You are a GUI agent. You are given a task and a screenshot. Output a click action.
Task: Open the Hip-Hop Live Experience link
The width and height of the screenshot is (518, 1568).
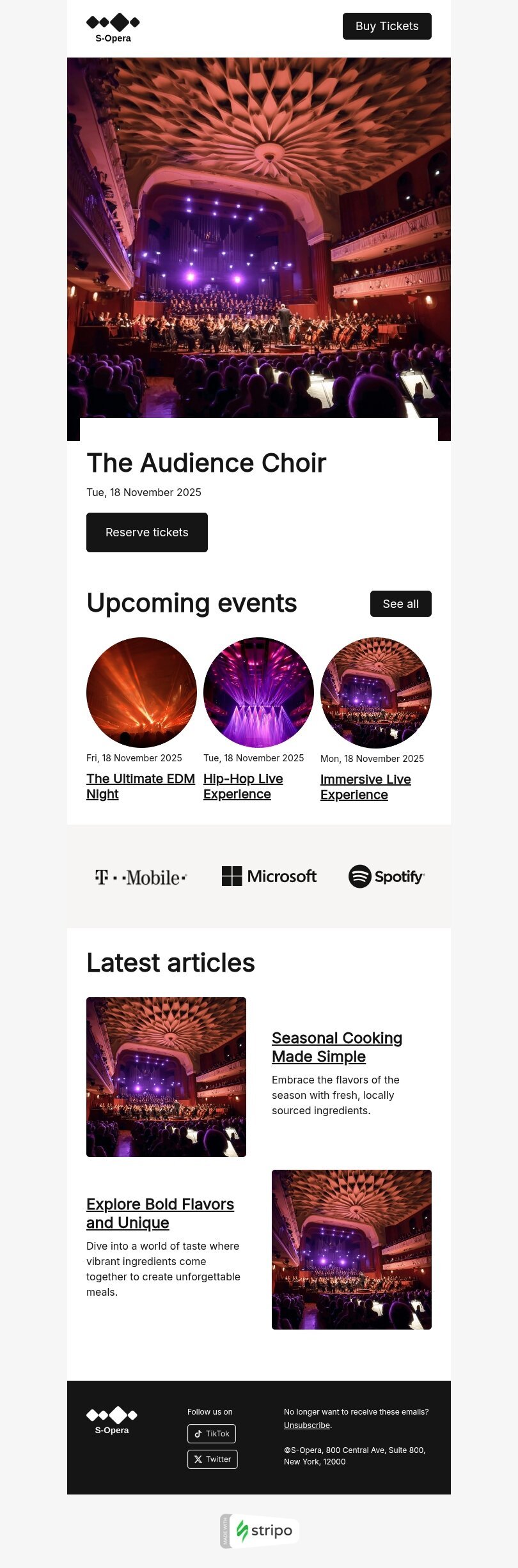point(243,786)
